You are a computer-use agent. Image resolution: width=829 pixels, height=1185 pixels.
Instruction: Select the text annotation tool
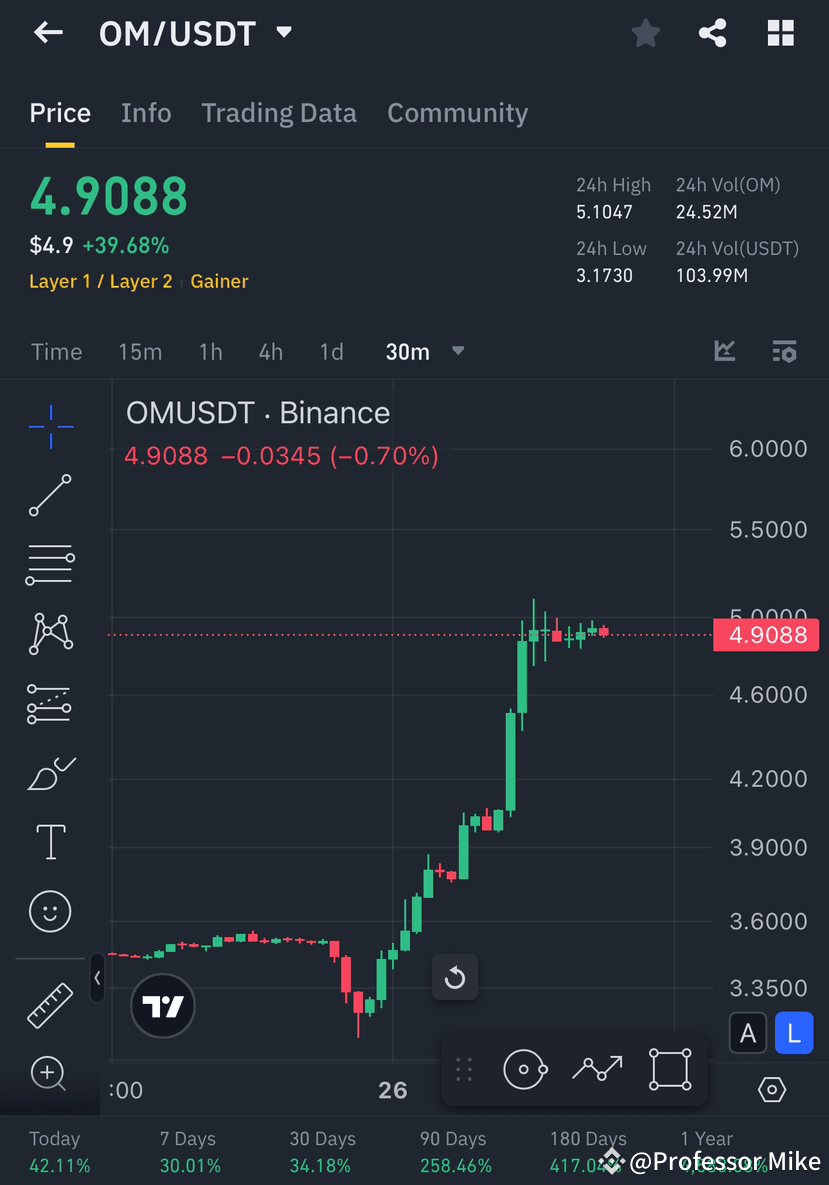click(50, 841)
